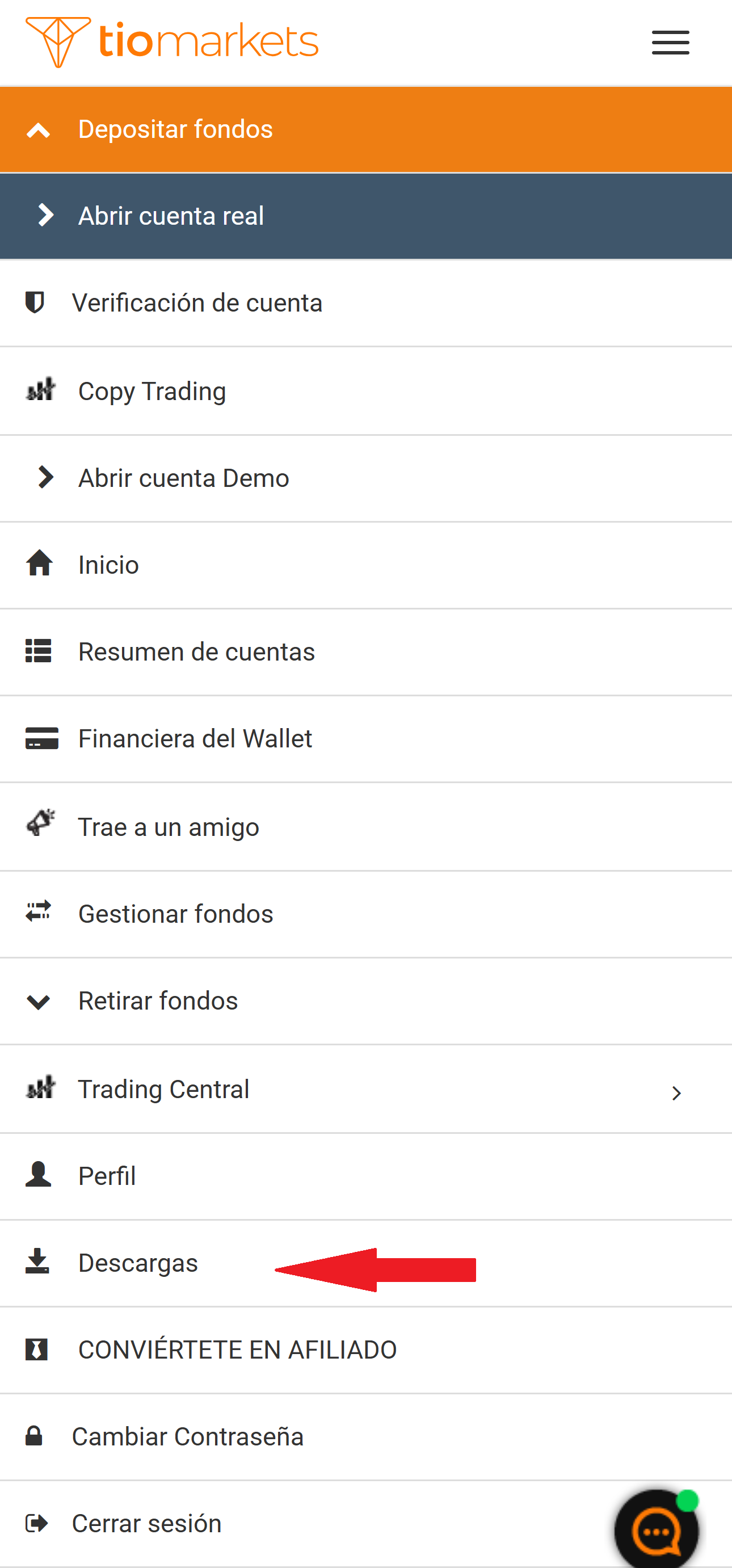Open Abrir cuenta real
The width and height of the screenshot is (732, 1568).
point(171,216)
